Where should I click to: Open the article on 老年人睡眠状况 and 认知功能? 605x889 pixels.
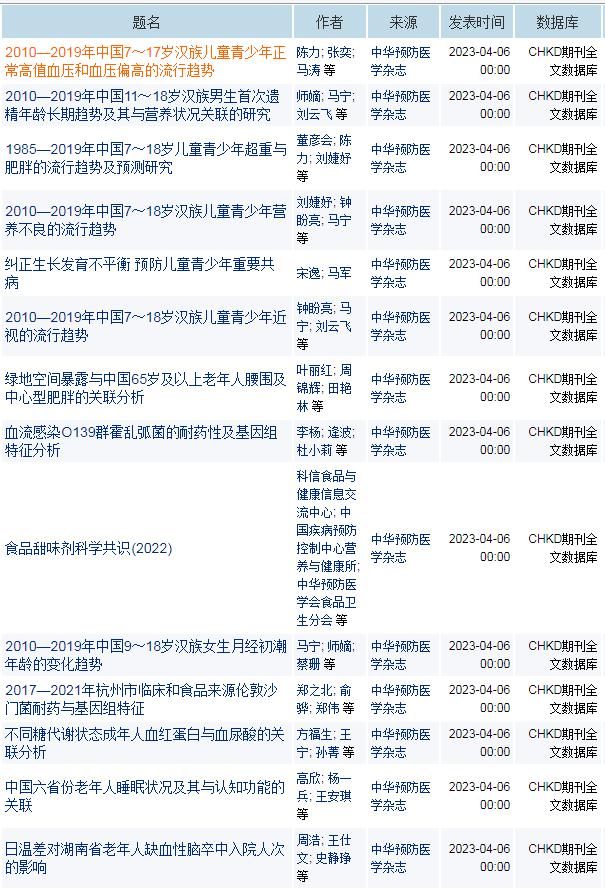[146, 796]
